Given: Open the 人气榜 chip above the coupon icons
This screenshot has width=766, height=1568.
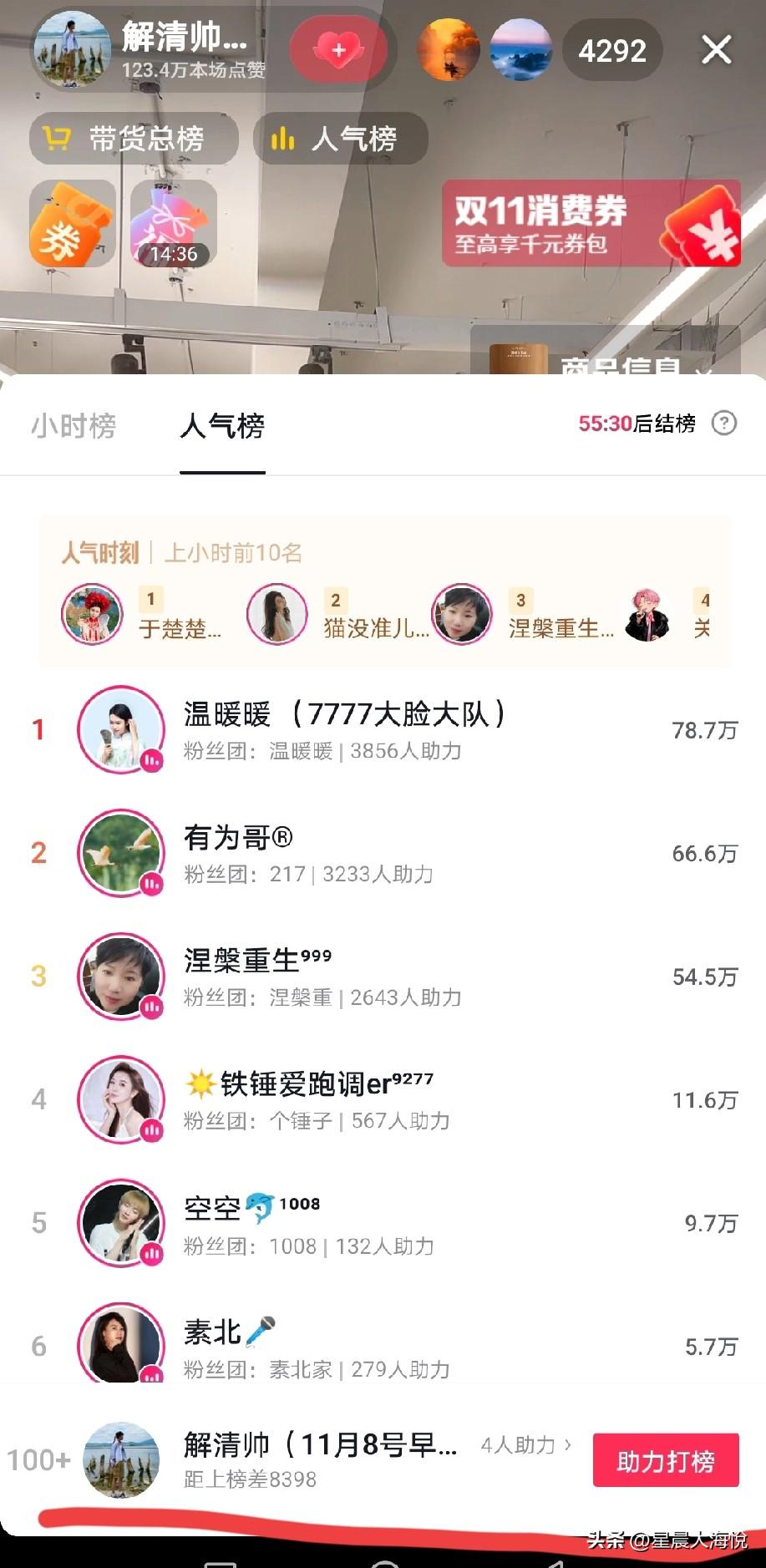Looking at the screenshot, I should (341, 139).
